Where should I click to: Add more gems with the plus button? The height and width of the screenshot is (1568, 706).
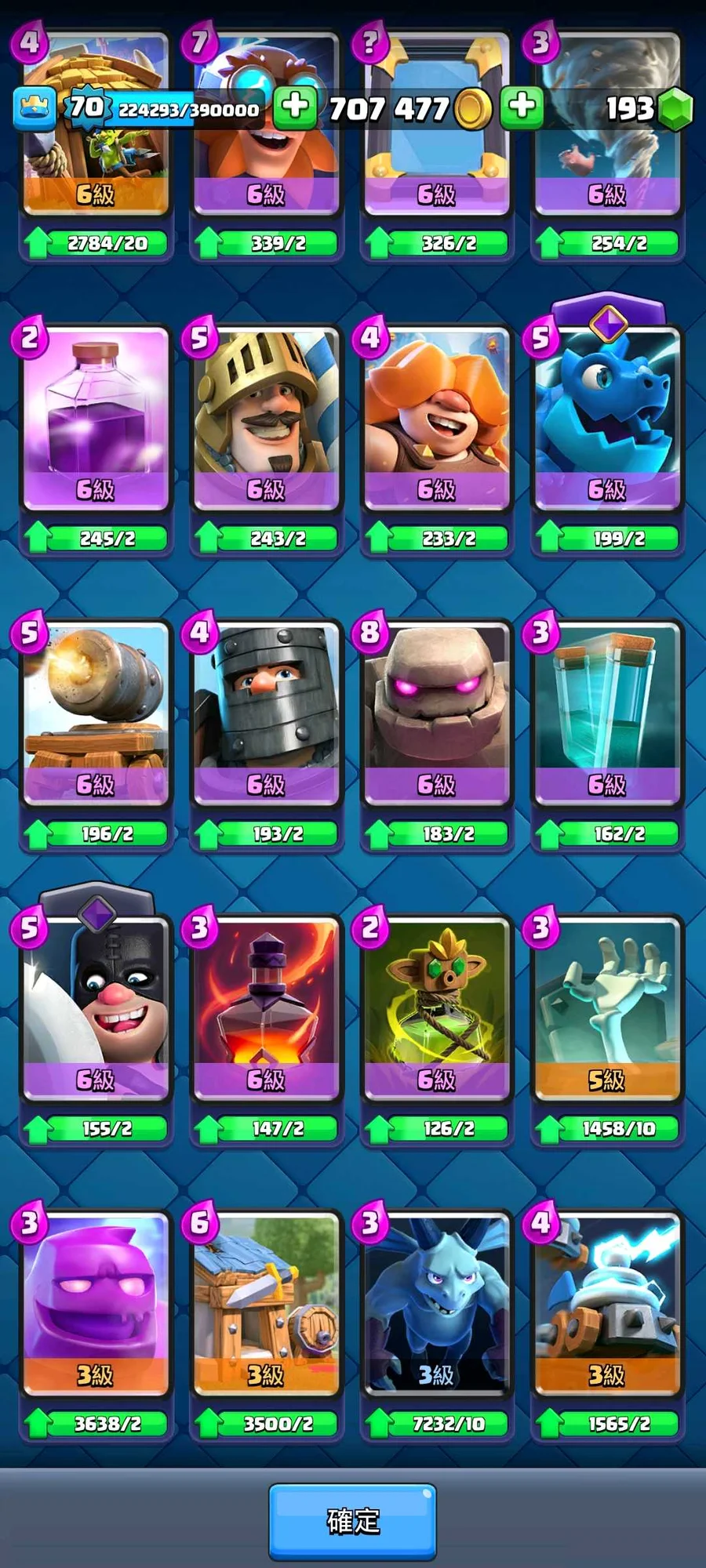pyautogui.click(x=522, y=107)
